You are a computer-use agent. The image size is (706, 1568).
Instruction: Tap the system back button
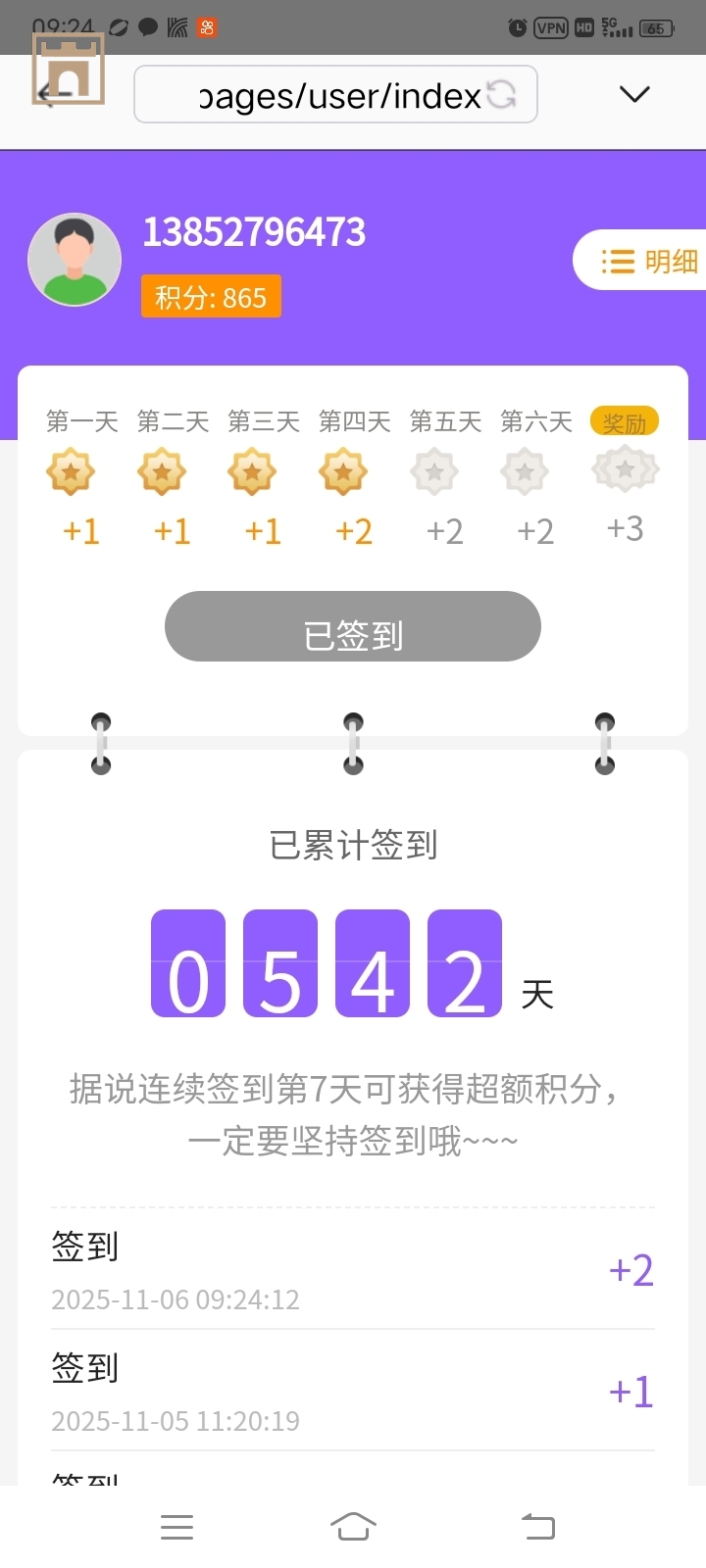click(x=537, y=1527)
